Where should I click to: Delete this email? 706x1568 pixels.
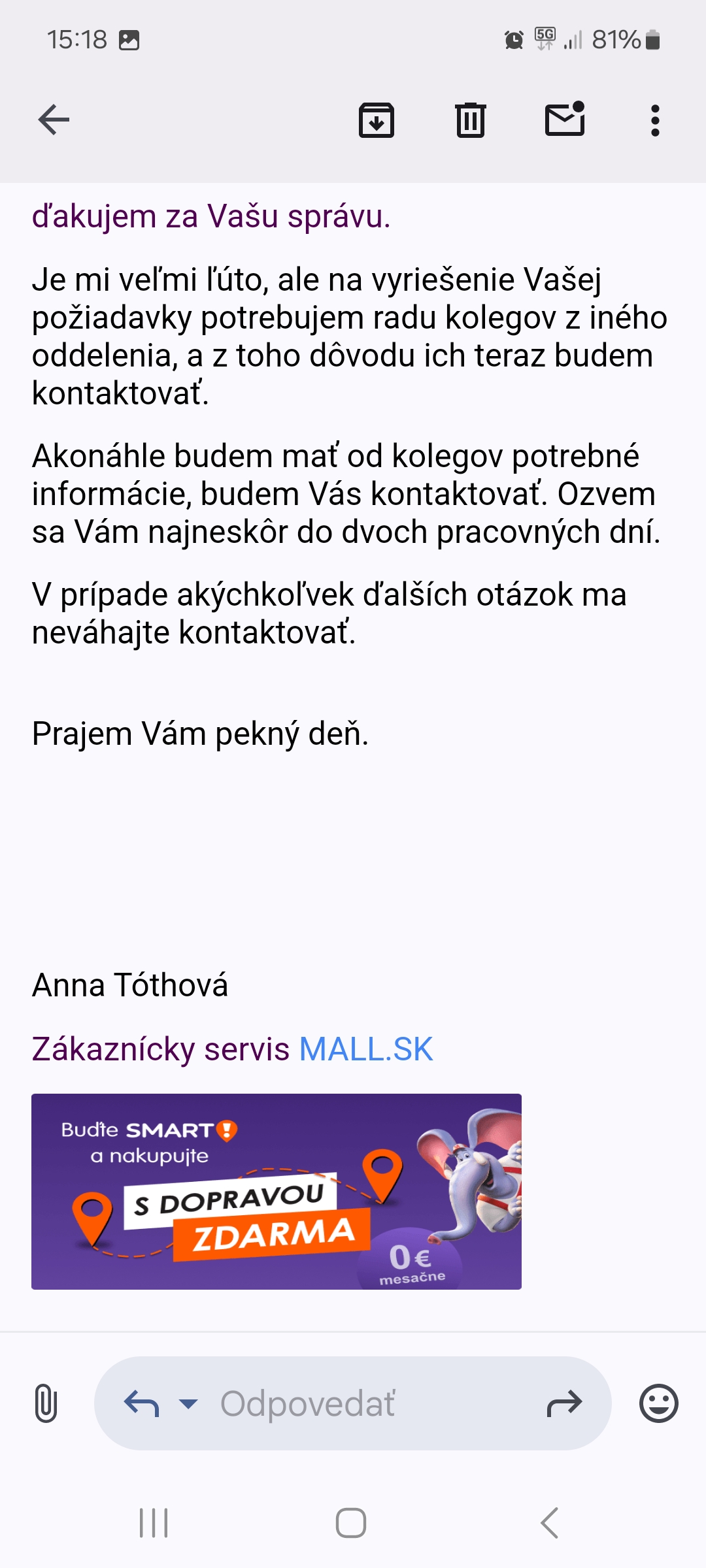470,120
